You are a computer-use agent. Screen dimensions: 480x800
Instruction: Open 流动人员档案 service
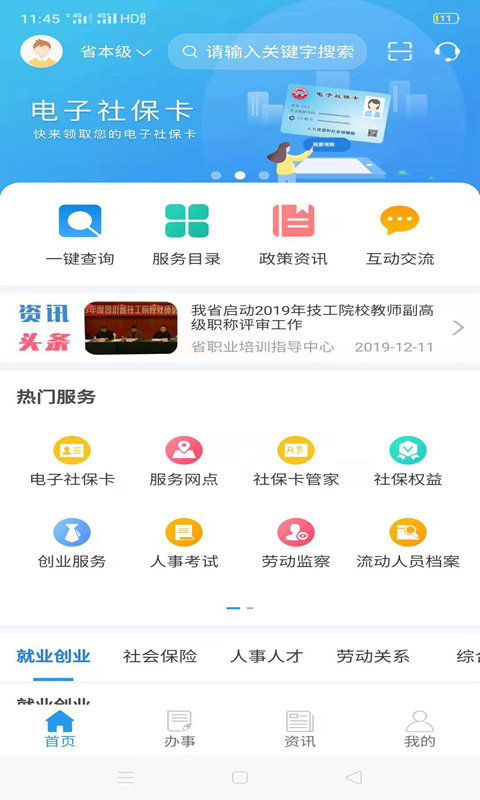[408, 543]
